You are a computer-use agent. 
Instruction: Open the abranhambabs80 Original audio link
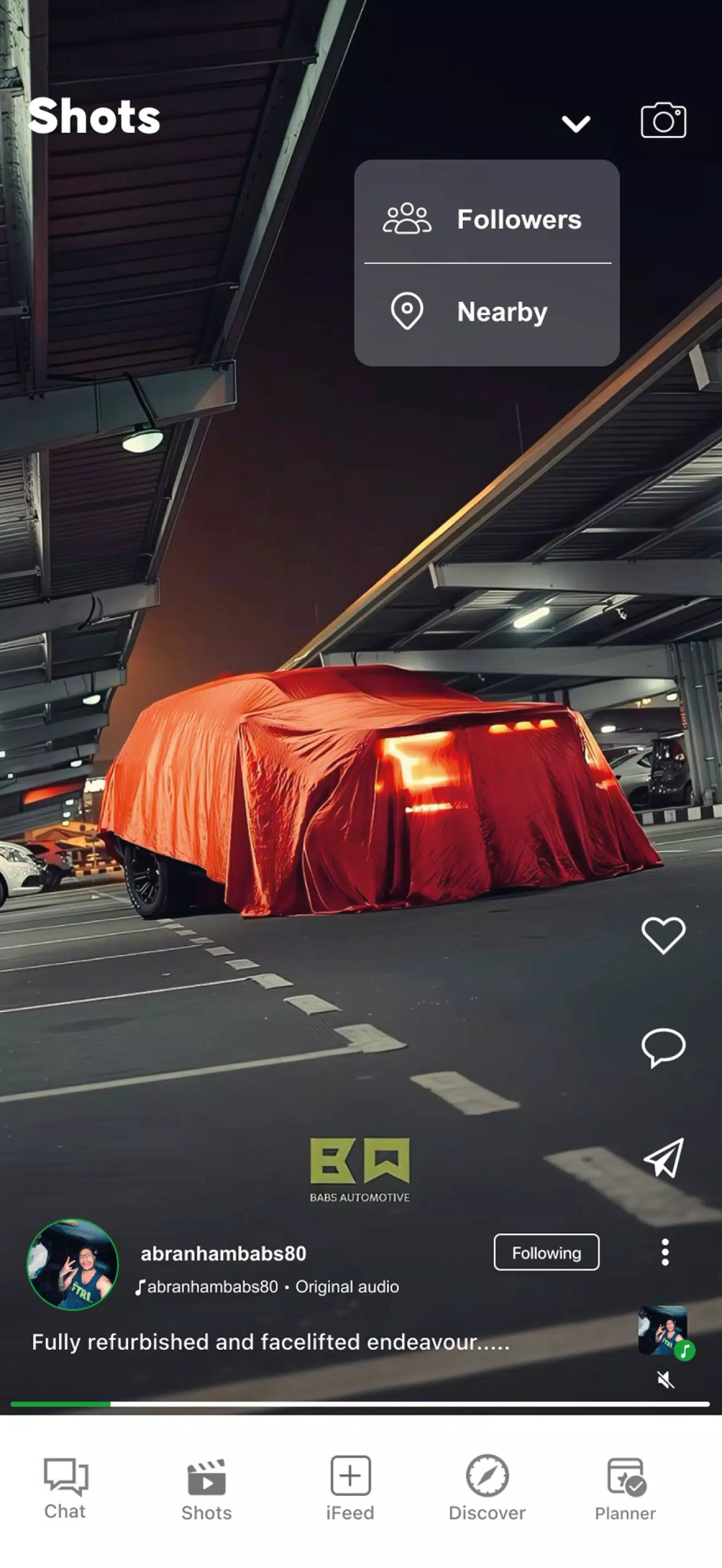(x=267, y=1287)
